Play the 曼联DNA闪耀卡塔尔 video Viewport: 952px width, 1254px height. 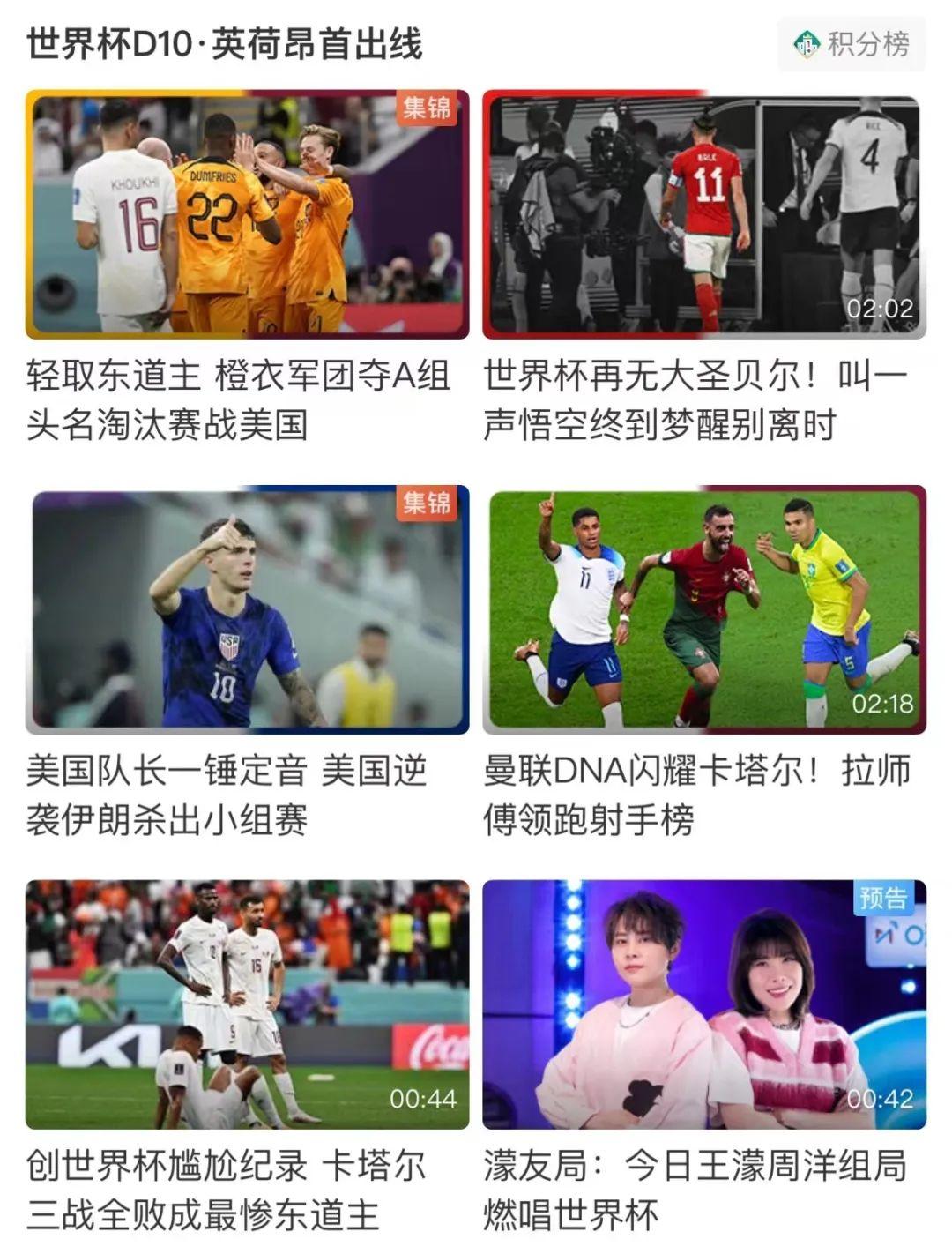click(x=703, y=609)
